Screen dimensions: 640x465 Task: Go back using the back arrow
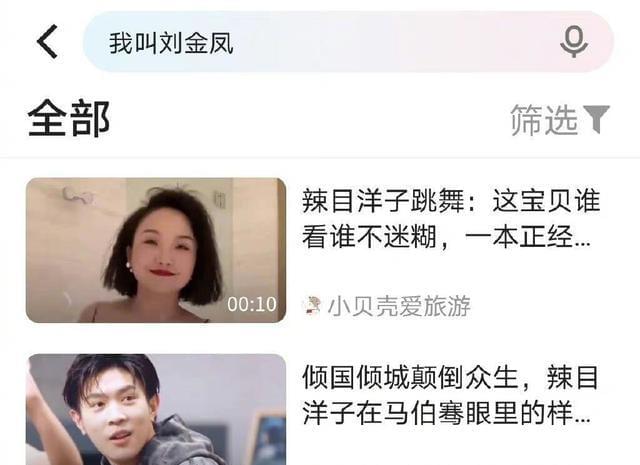47,42
